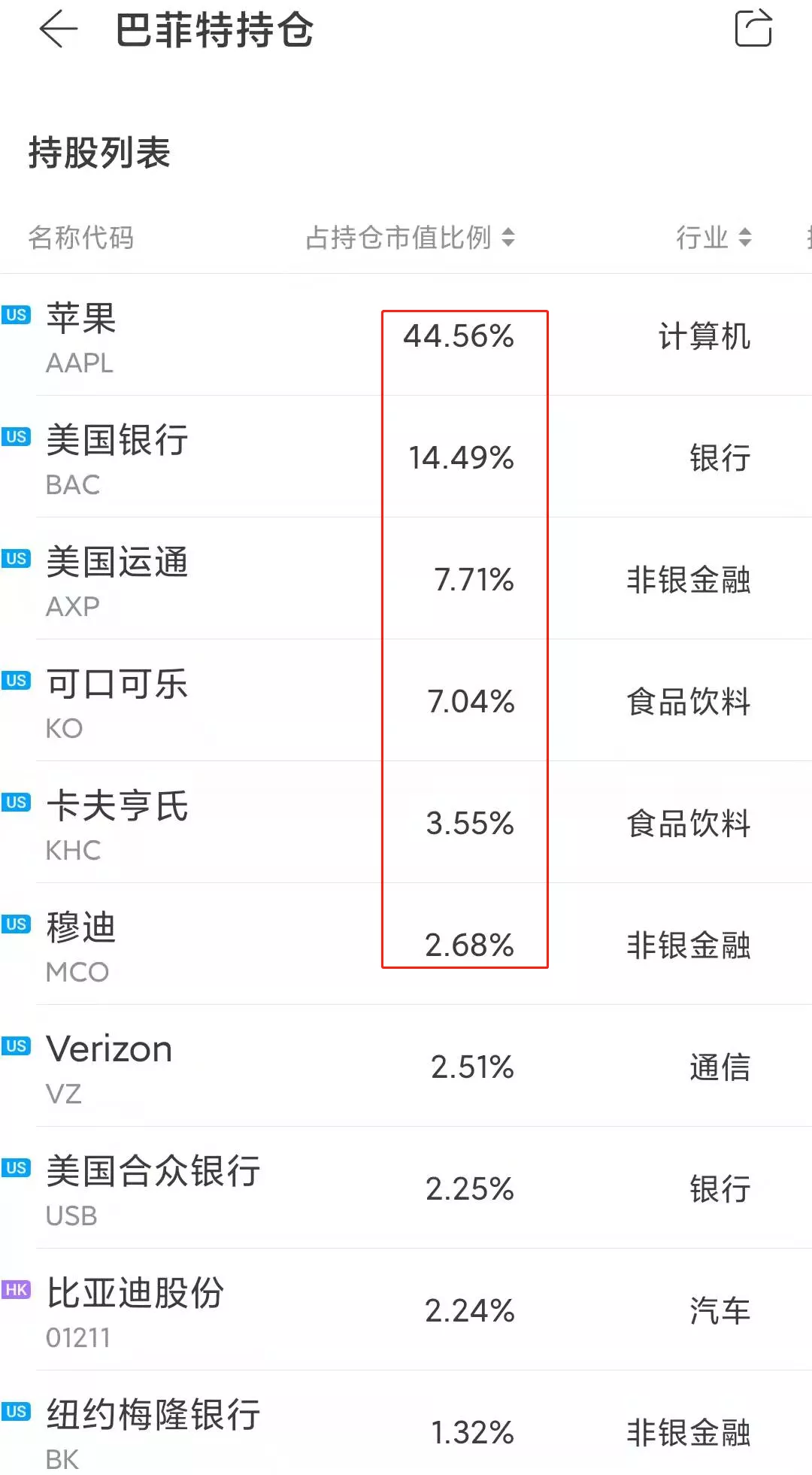Screen dimensions: 812x1475
Task: Open the 巴菲特持仓 title bar
Action: click(214, 32)
